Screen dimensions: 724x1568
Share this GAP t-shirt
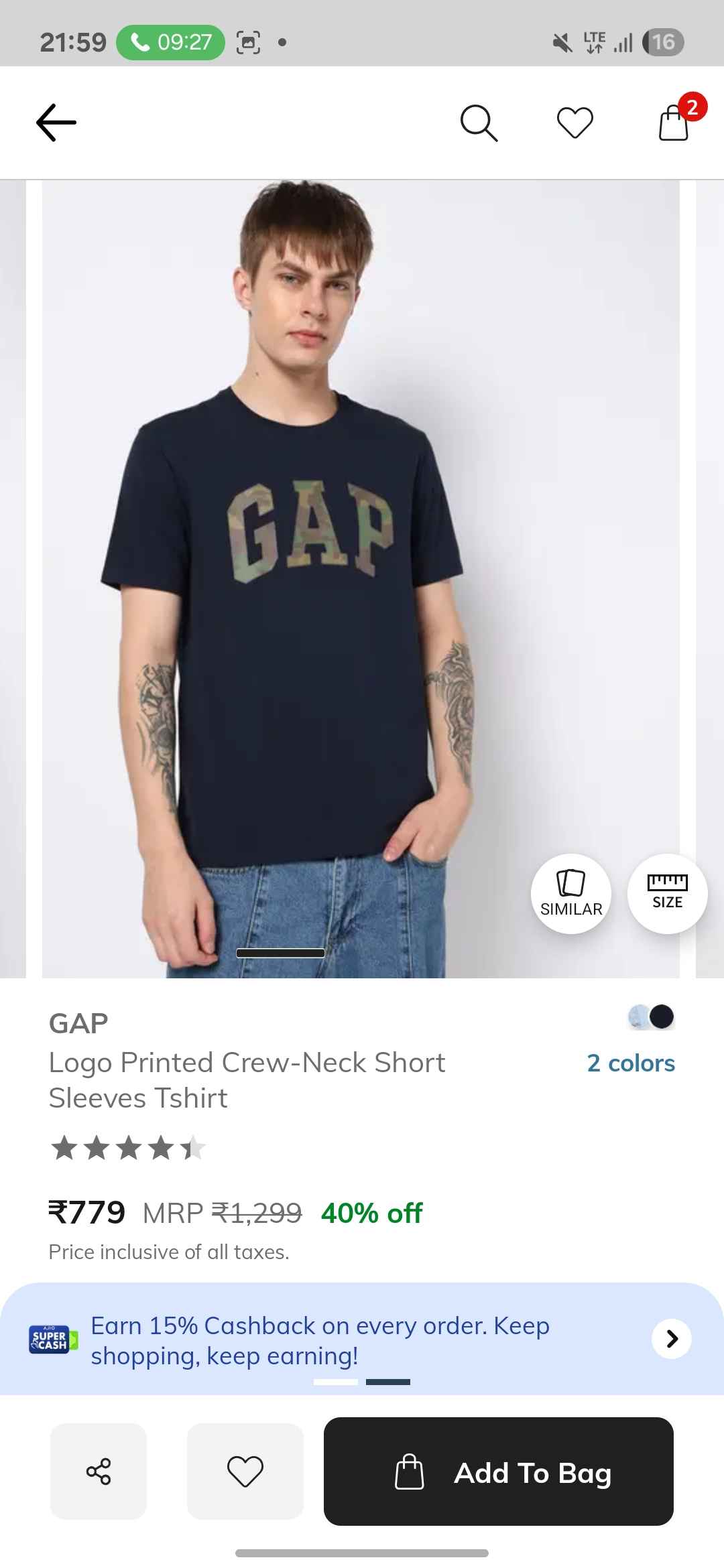point(99,1472)
